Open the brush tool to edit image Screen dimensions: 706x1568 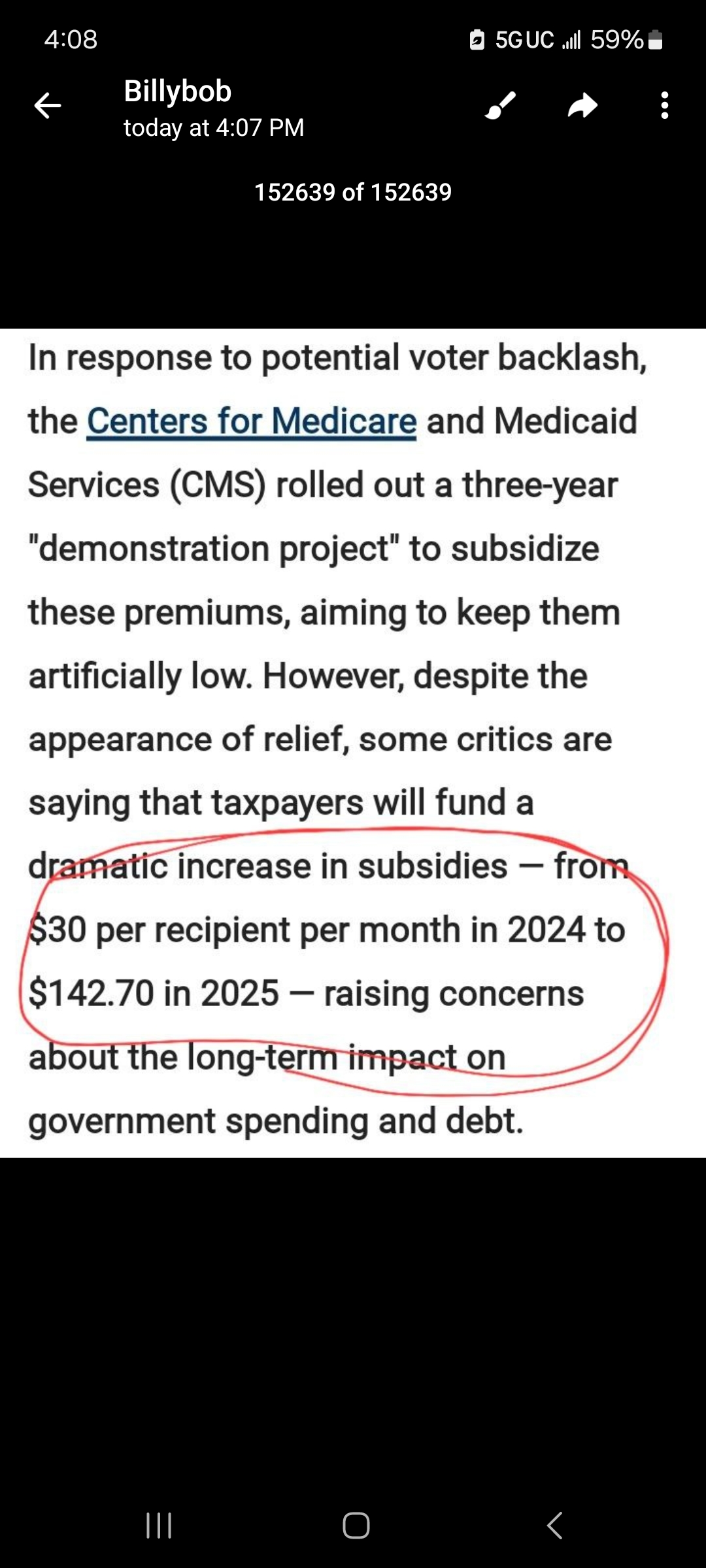(x=501, y=106)
